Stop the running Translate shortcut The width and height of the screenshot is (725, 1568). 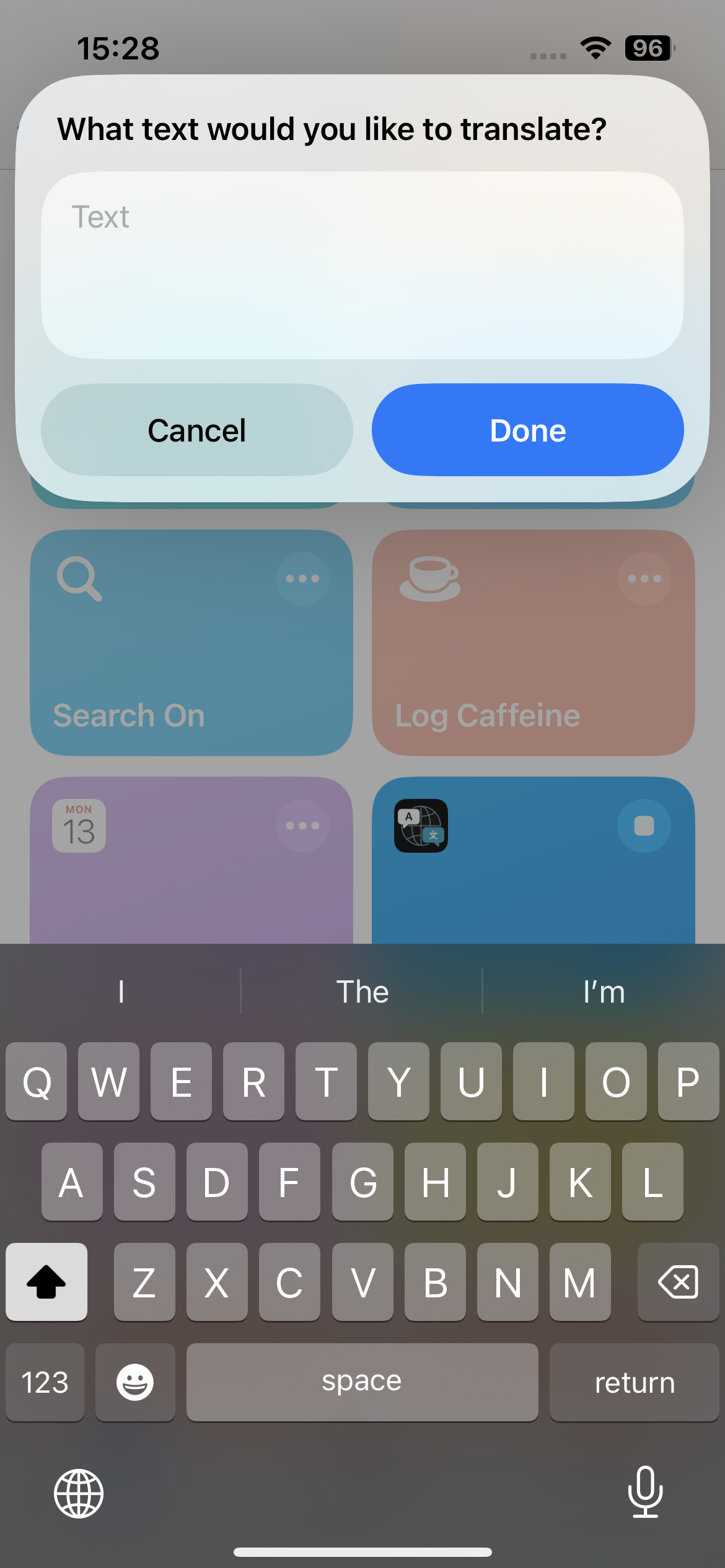click(x=644, y=825)
